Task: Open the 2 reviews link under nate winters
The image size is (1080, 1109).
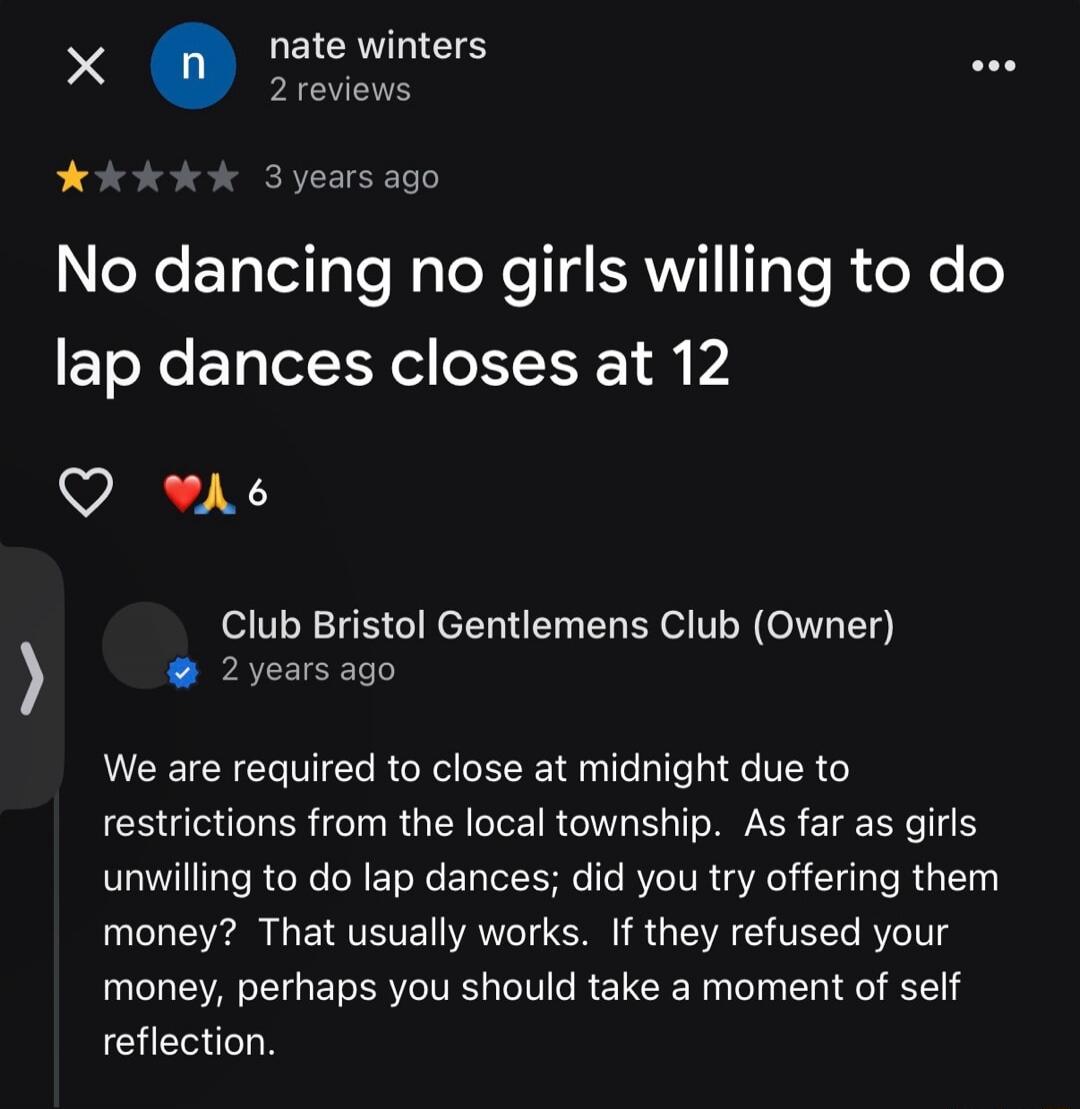Action: pos(339,89)
